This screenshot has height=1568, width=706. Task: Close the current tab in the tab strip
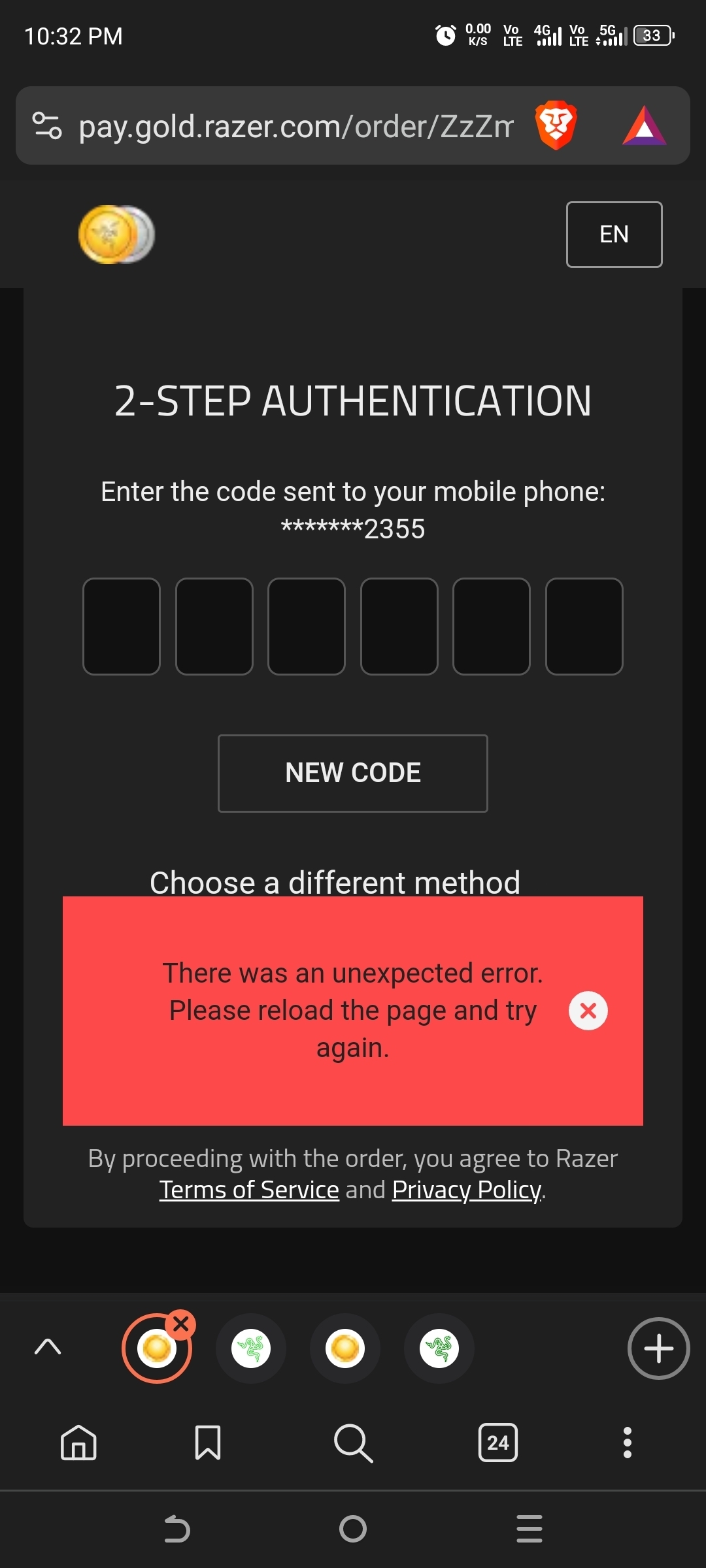[181, 1324]
